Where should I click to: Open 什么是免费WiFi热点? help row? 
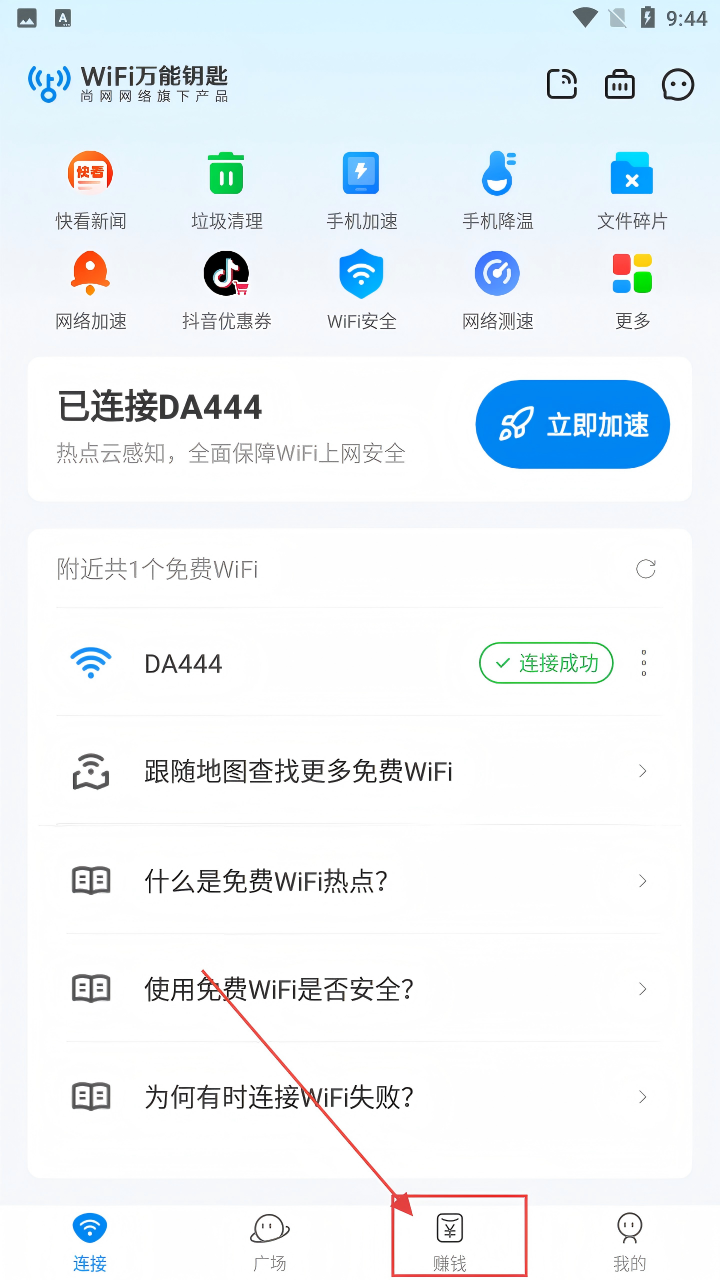[x=360, y=881]
